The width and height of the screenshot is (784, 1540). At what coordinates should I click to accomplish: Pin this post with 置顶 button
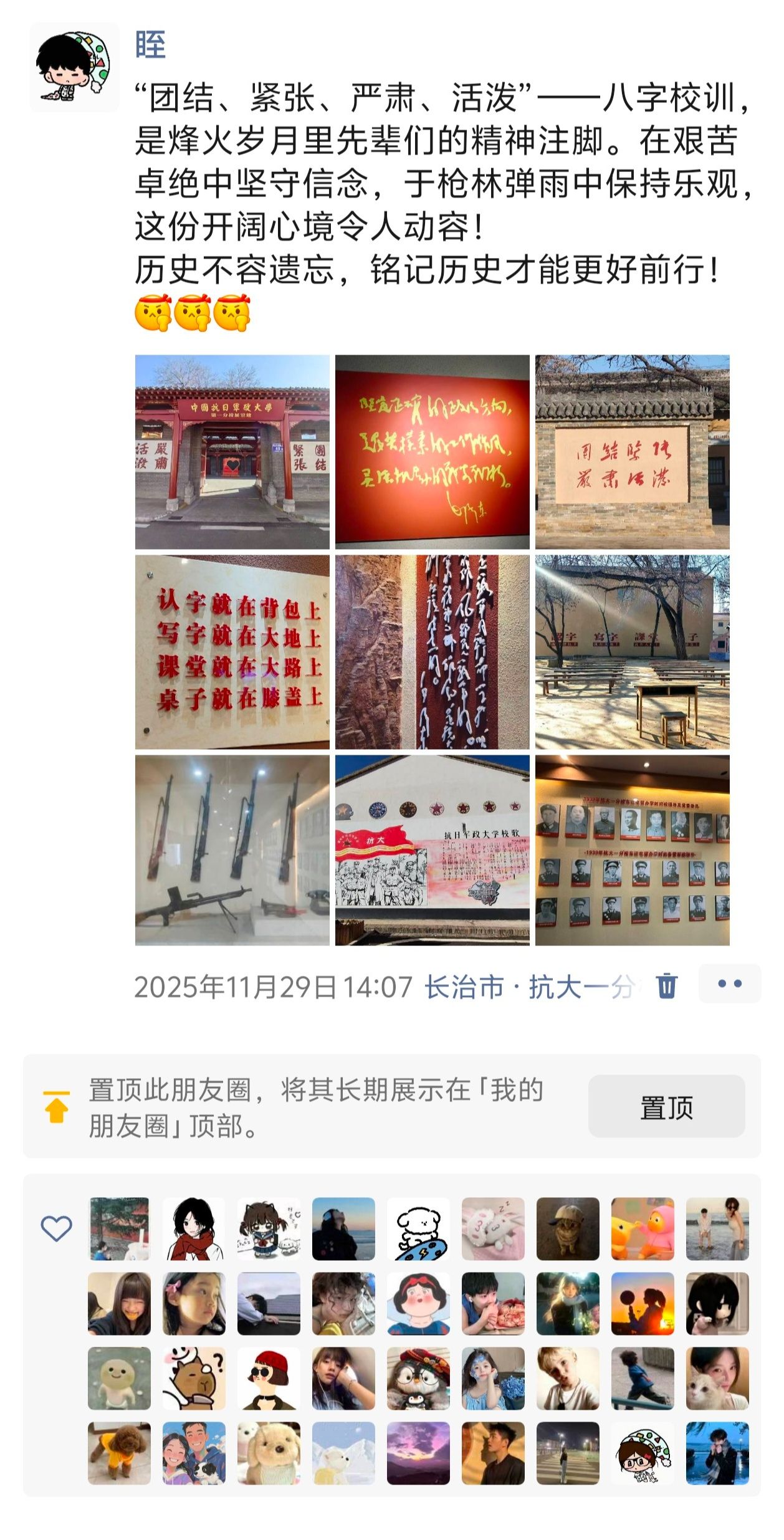click(x=666, y=1106)
